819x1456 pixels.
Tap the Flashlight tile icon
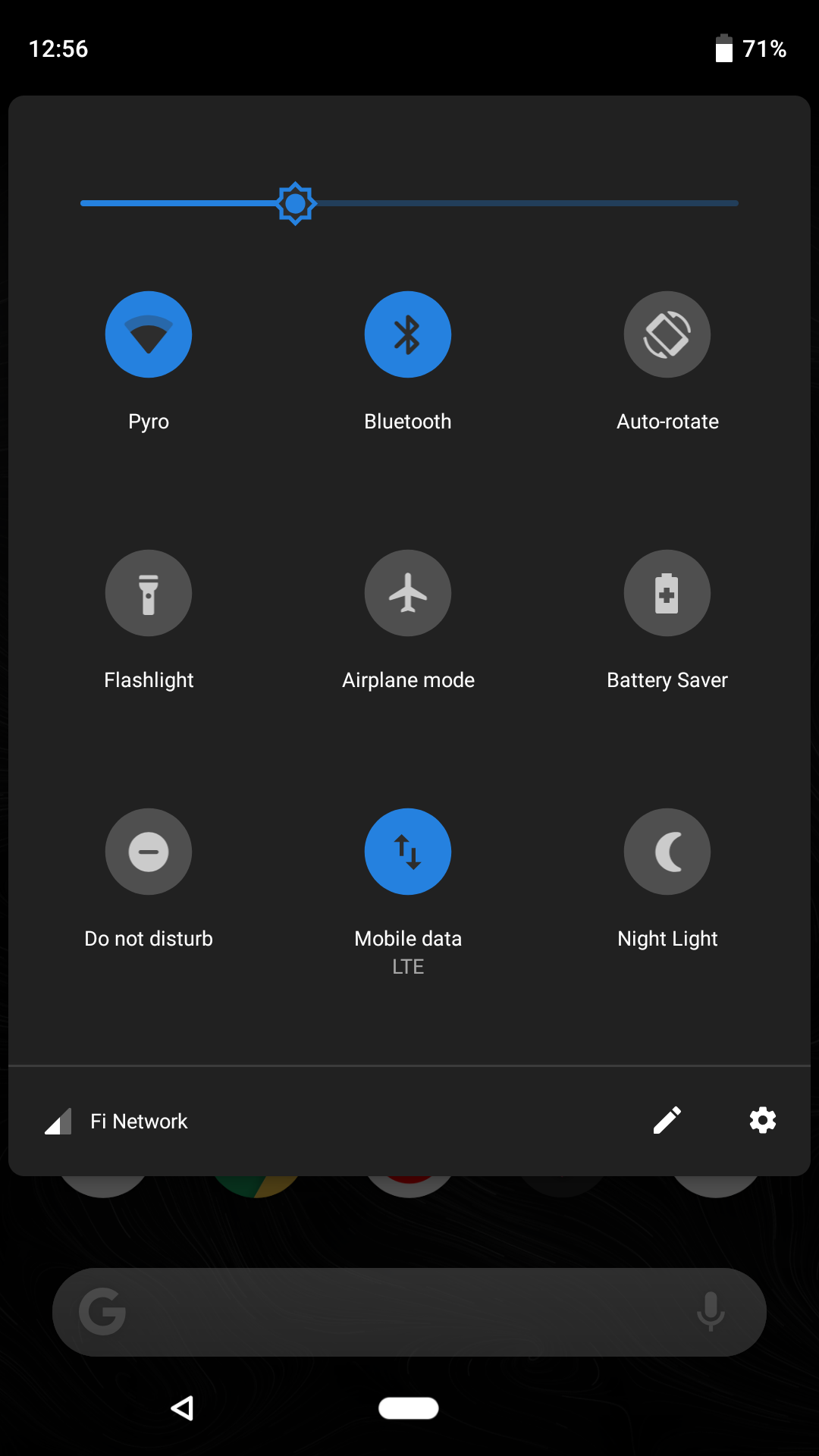(148, 593)
